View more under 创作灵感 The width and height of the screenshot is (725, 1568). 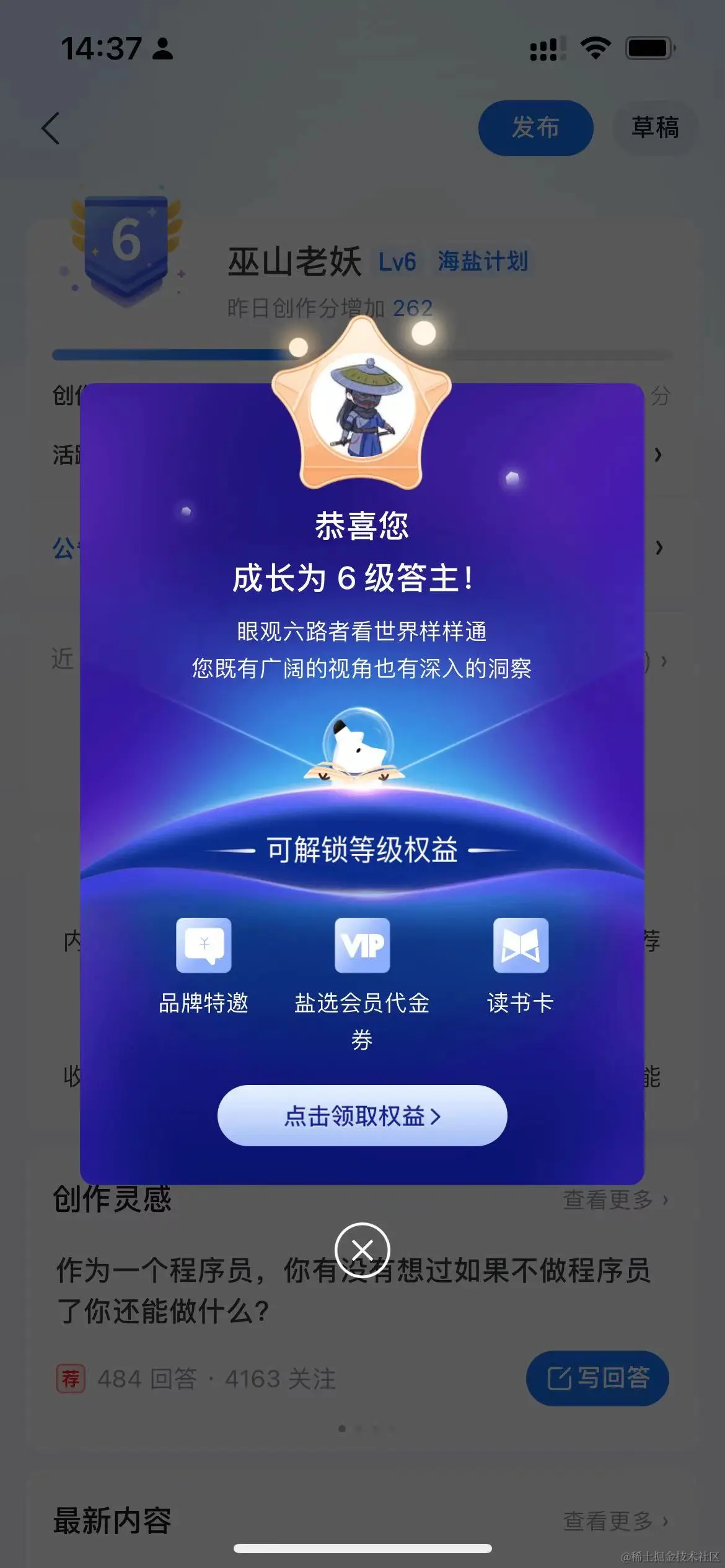coord(615,1200)
